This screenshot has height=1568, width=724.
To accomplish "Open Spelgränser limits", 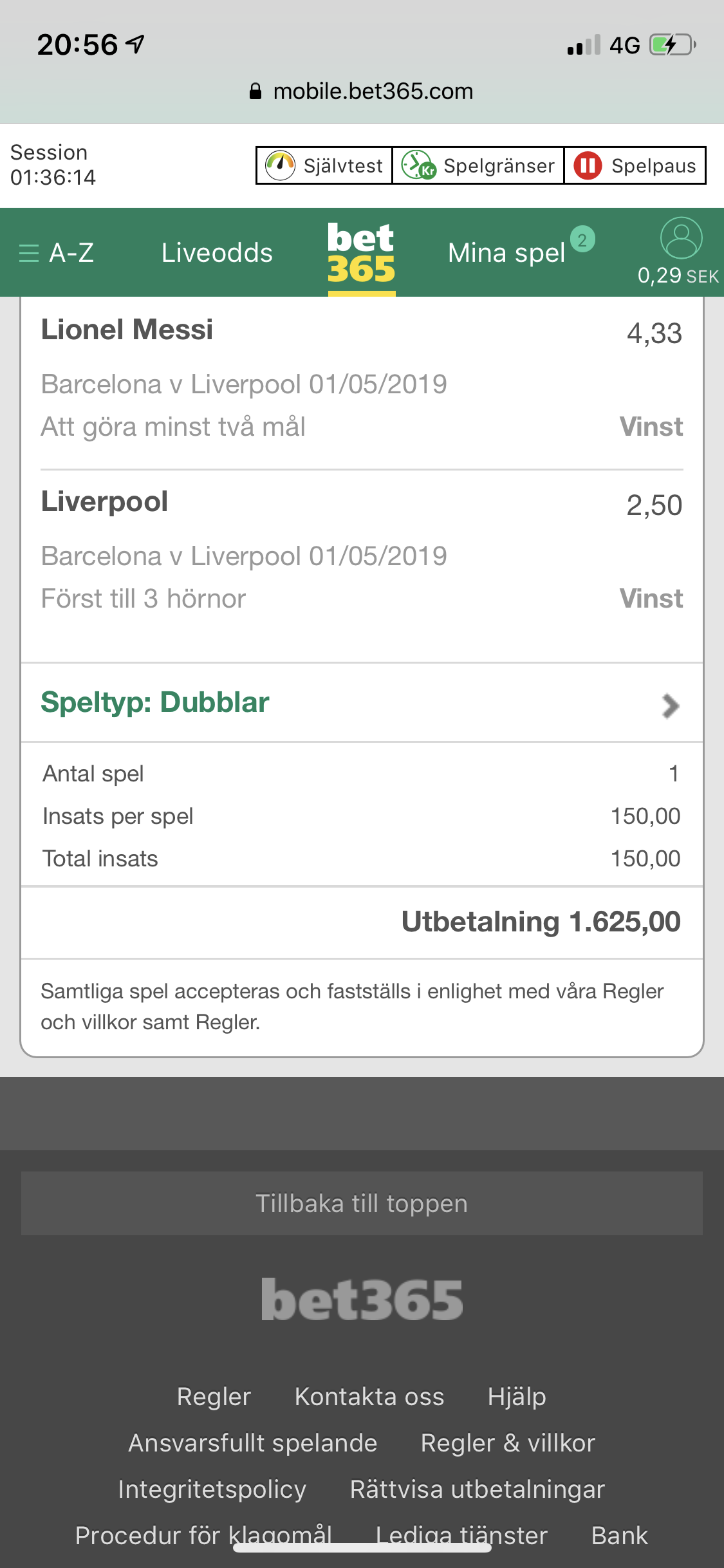I will coord(478,165).
